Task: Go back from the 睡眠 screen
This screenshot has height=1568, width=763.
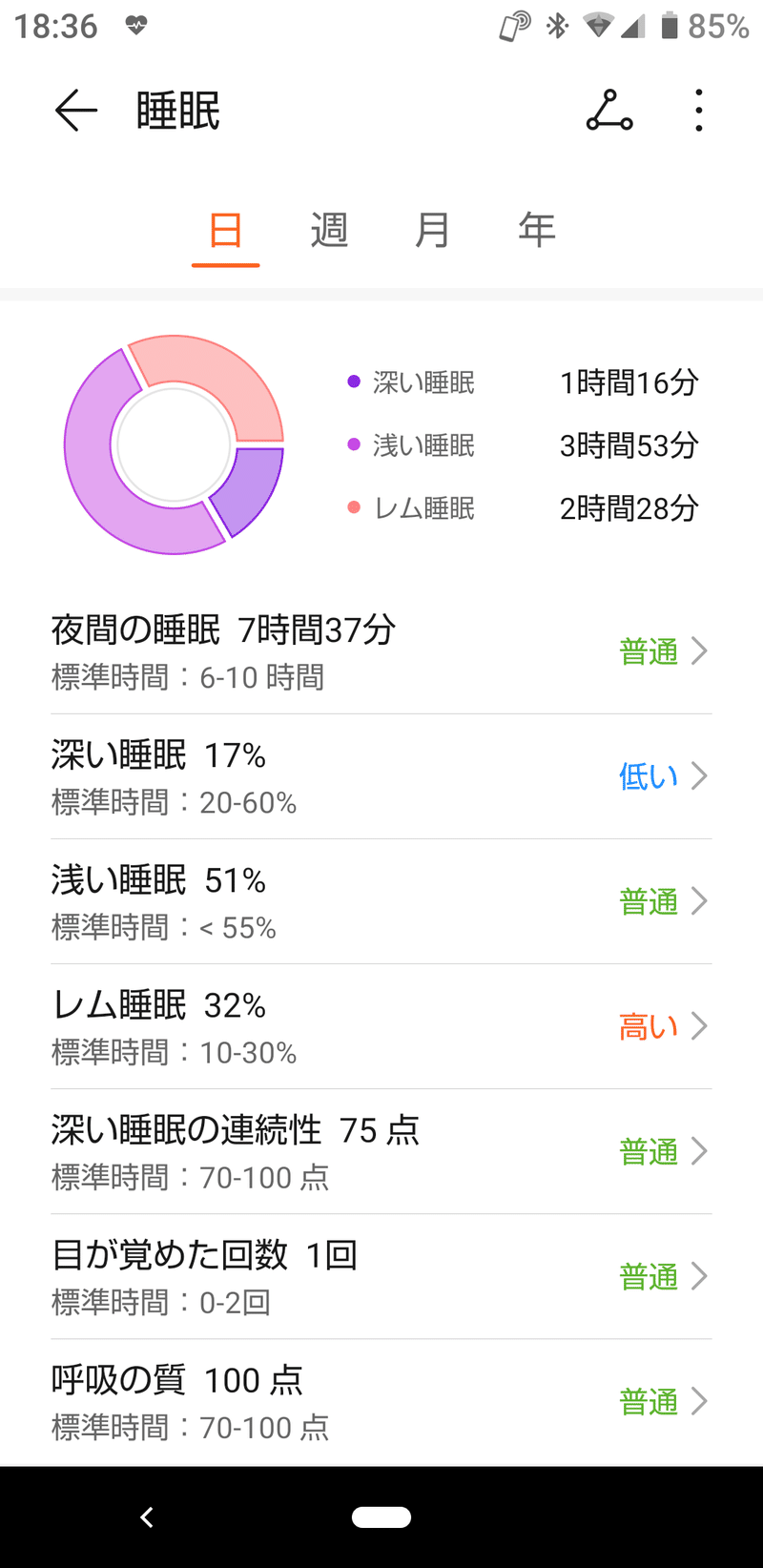Action: (x=76, y=112)
